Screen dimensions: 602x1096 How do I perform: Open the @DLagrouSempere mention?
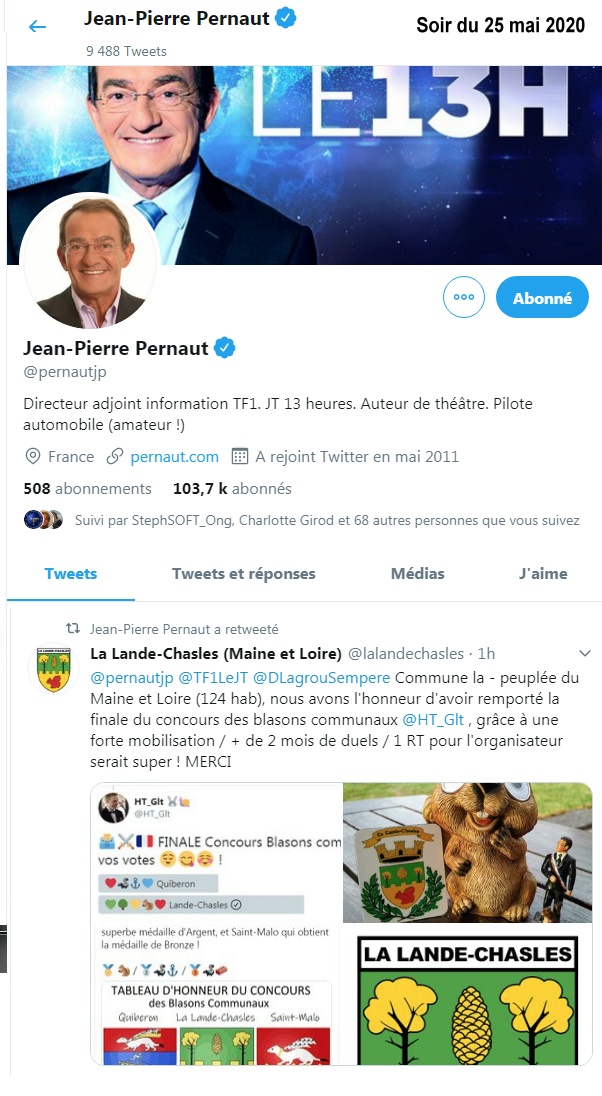click(320, 677)
